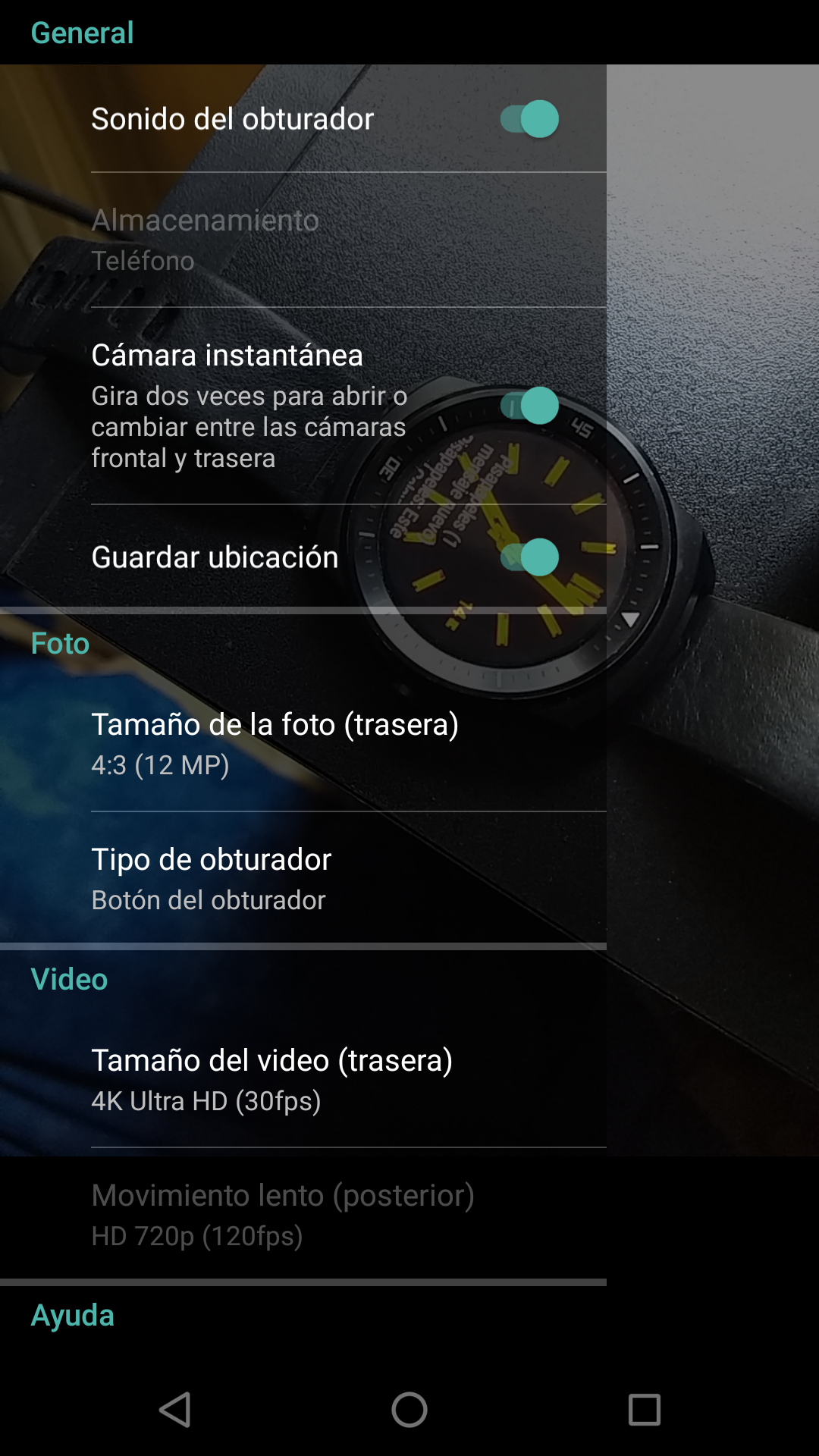This screenshot has width=819, height=1456.
Task: Toggle Sonido del obturador switch
Action: point(529,119)
